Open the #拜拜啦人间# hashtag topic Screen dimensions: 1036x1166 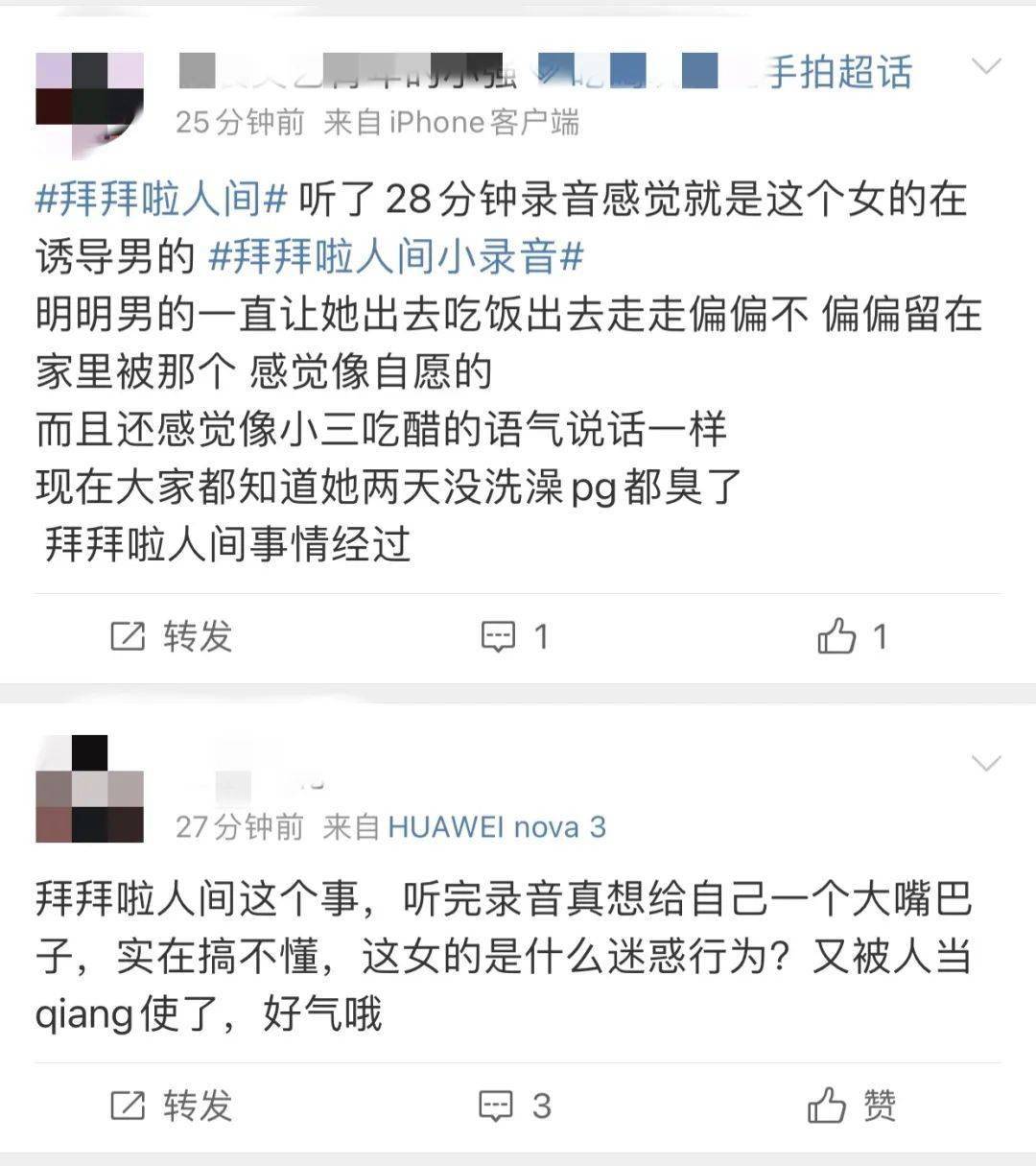(x=161, y=199)
